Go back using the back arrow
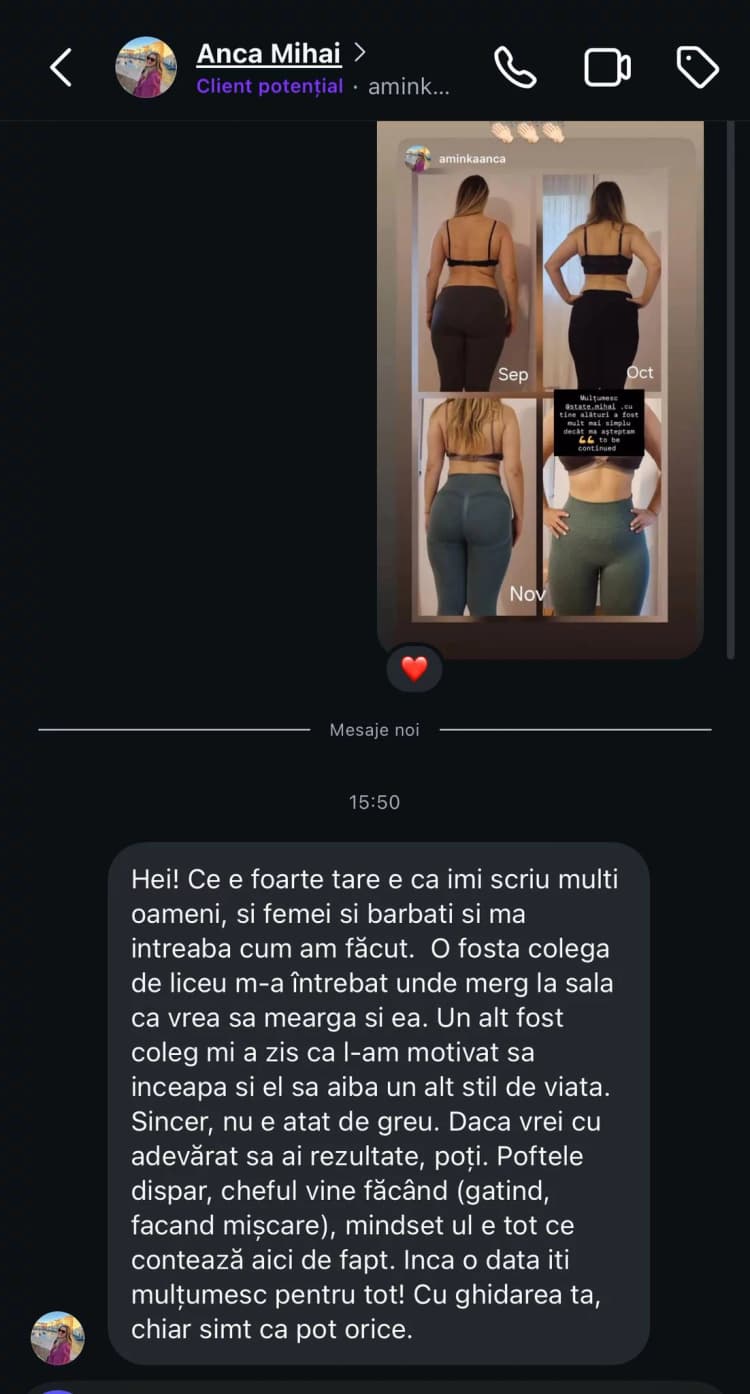Image resolution: width=750 pixels, height=1394 pixels. tap(60, 66)
